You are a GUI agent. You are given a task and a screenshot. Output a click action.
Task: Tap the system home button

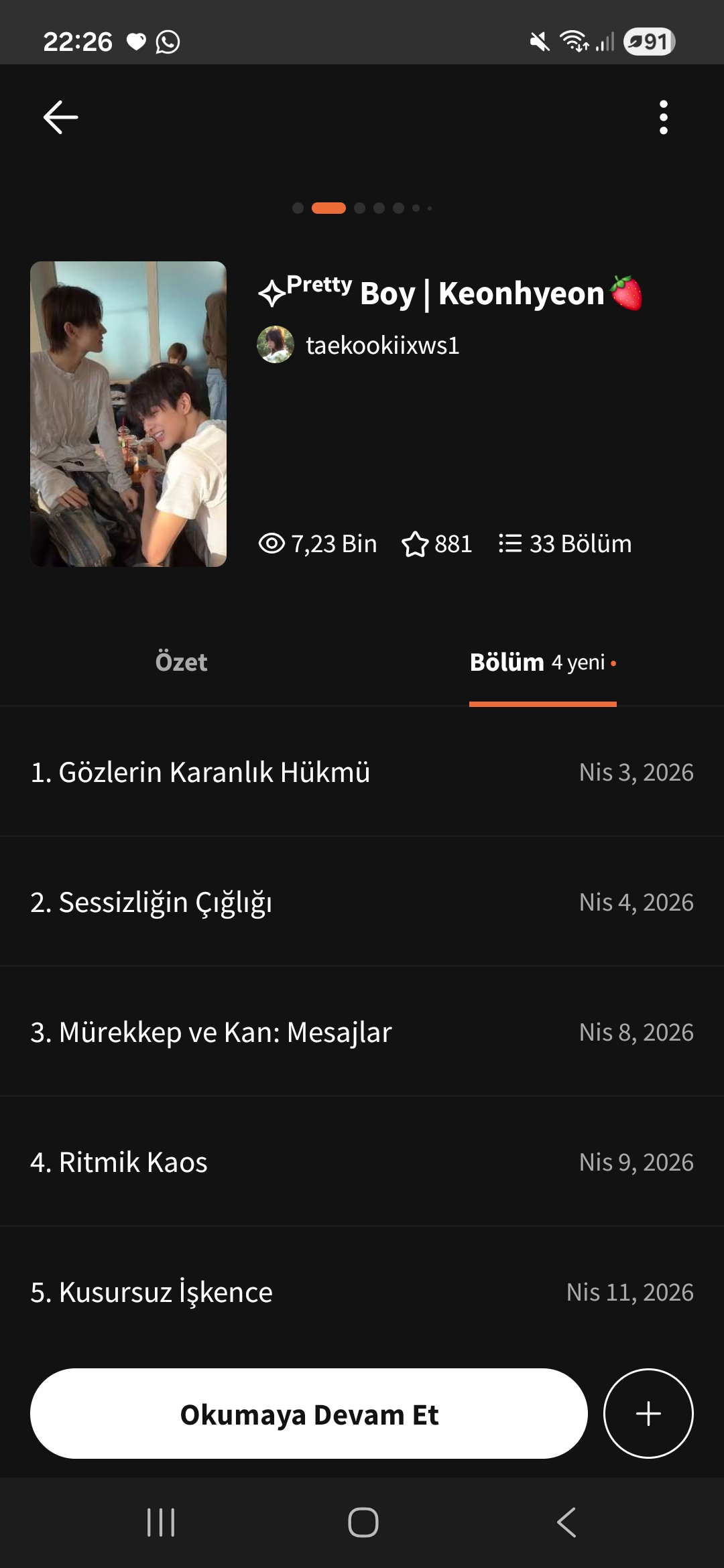(x=363, y=1522)
